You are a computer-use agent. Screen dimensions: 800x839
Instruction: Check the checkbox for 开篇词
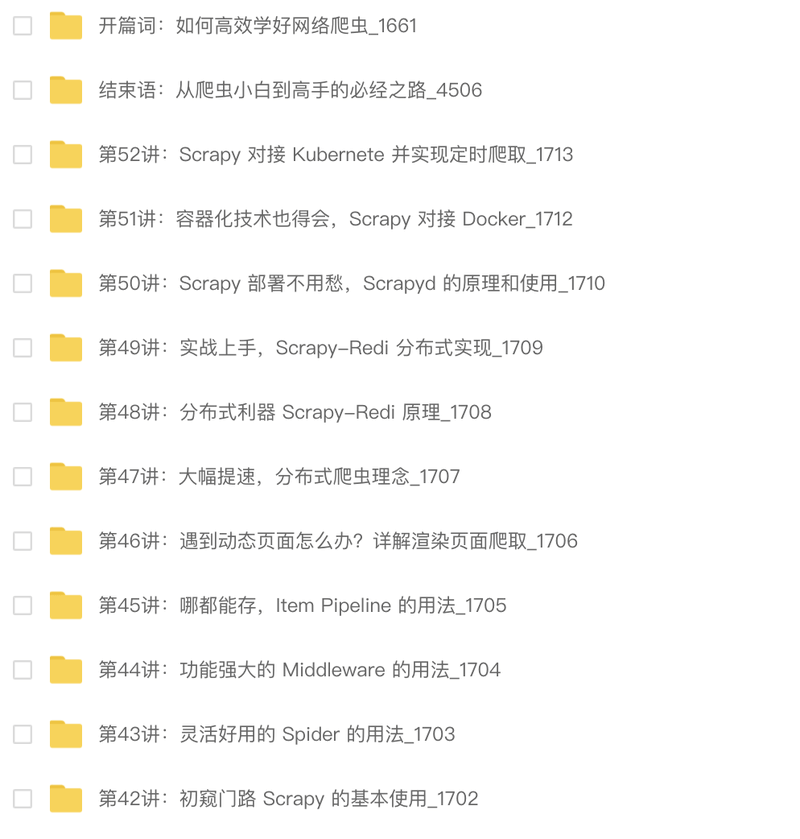coord(21,26)
